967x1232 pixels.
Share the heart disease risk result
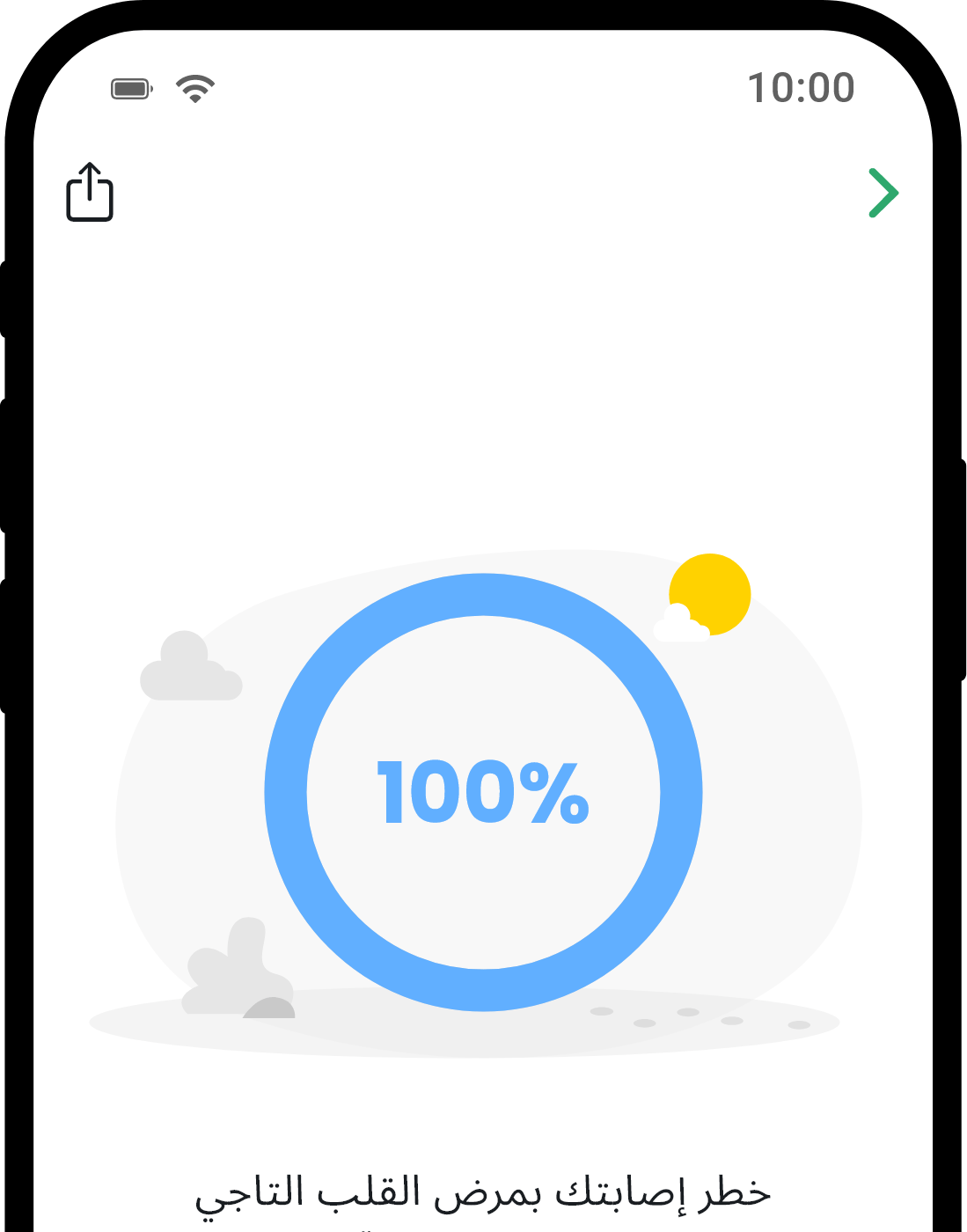click(90, 192)
